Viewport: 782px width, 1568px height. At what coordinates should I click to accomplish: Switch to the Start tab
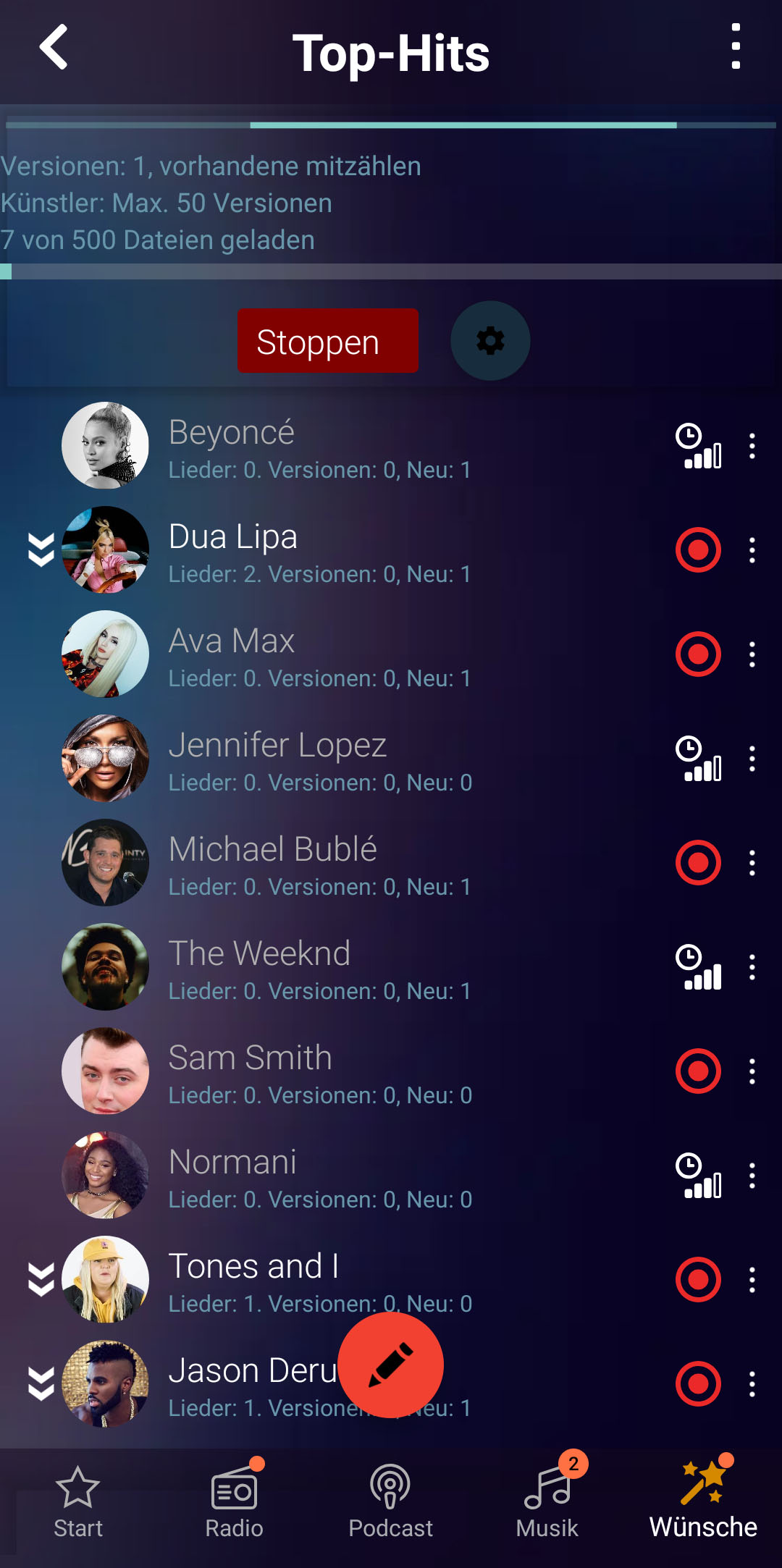[x=77, y=1503]
